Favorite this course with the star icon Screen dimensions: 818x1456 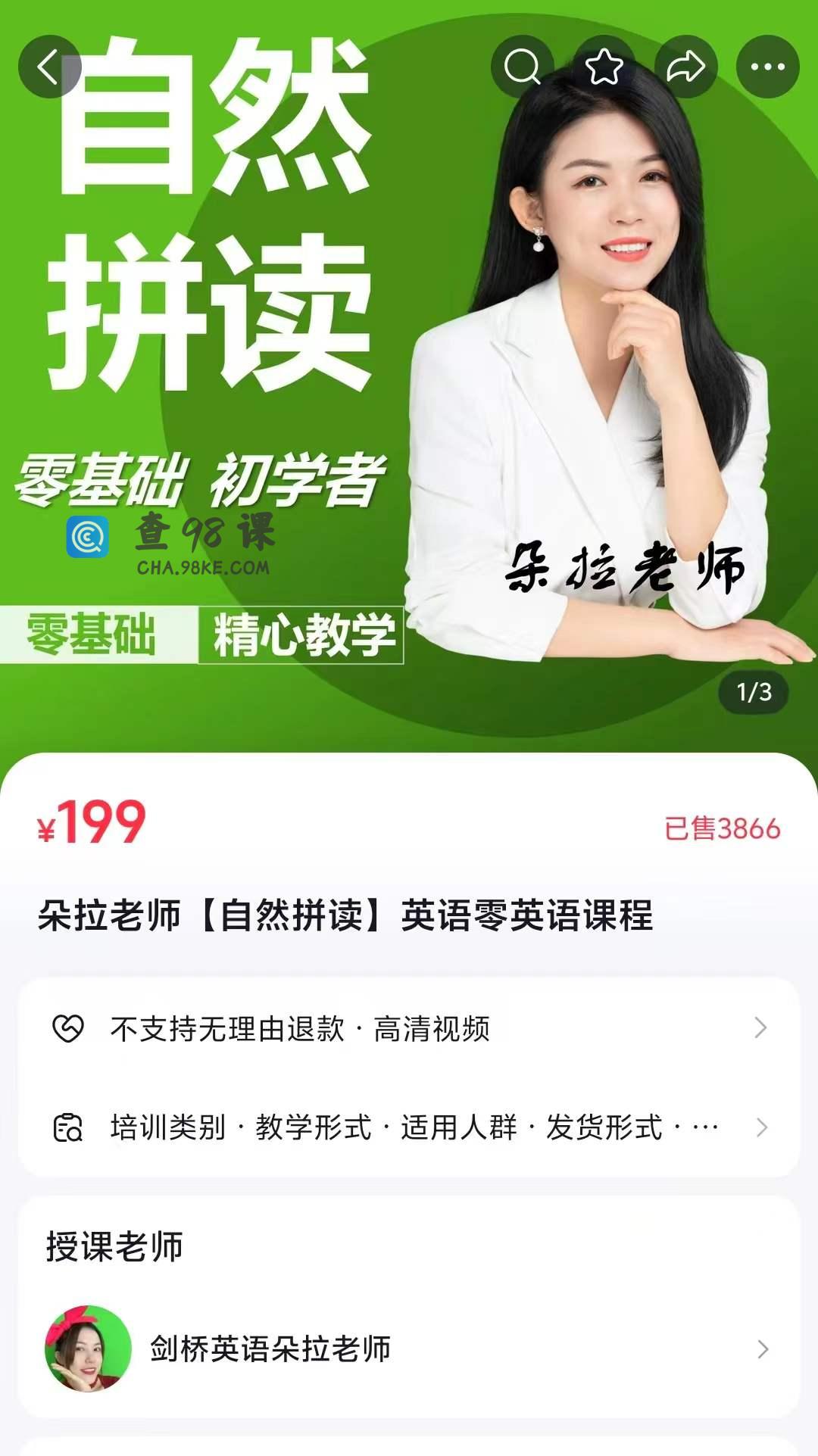tap(604, 67)
